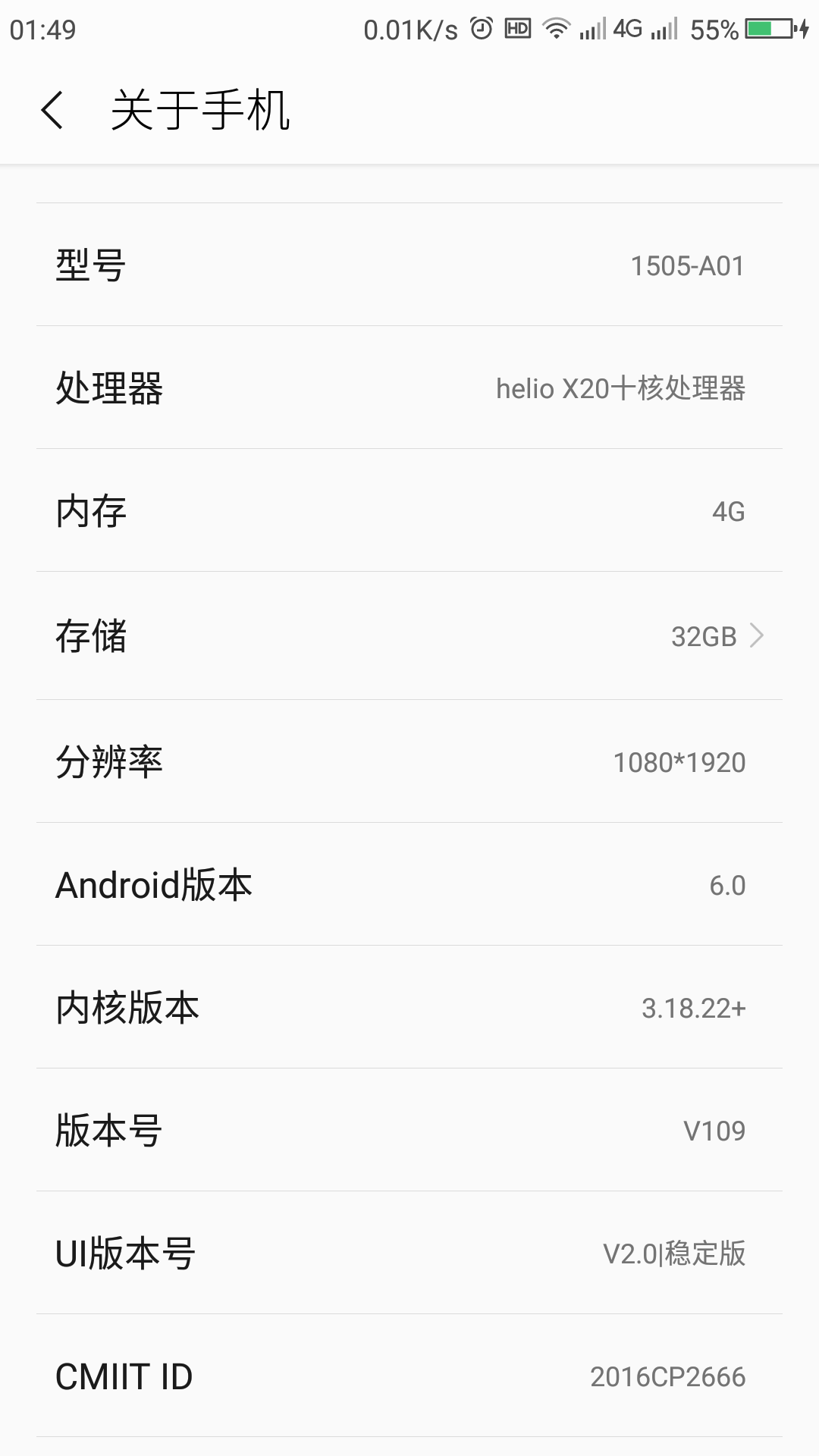Go back from 关于手机 page

(x=52, y=110)
